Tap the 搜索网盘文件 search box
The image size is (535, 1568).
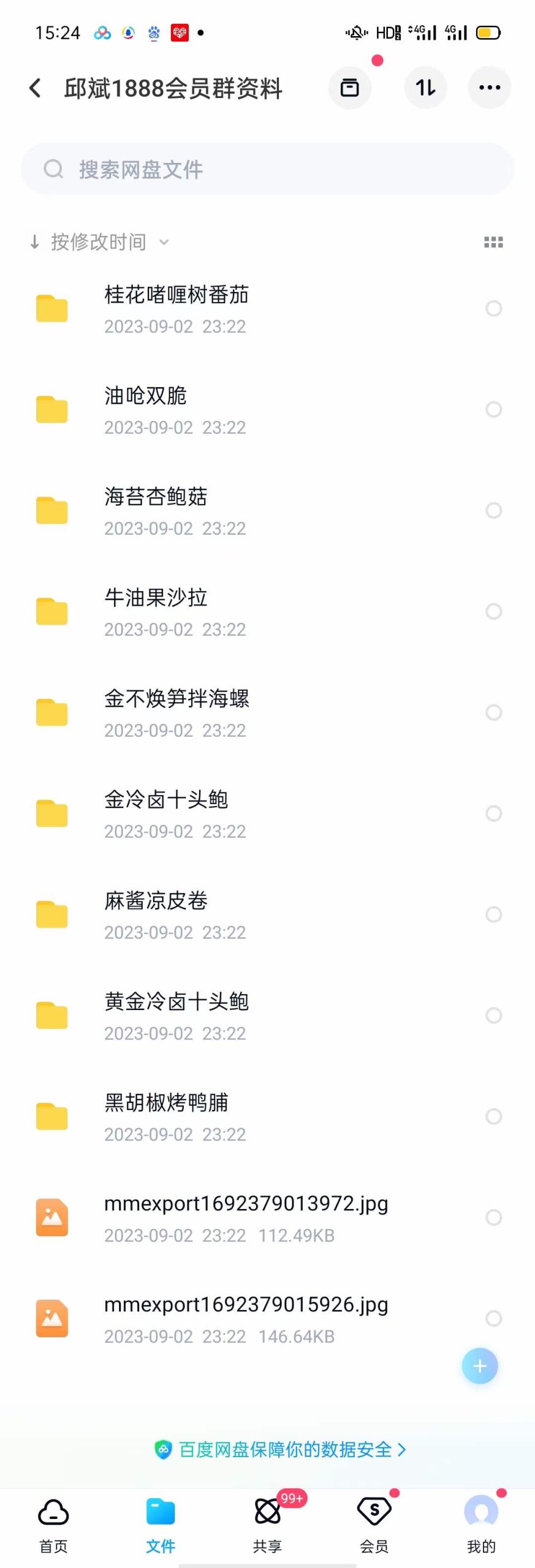267,170
